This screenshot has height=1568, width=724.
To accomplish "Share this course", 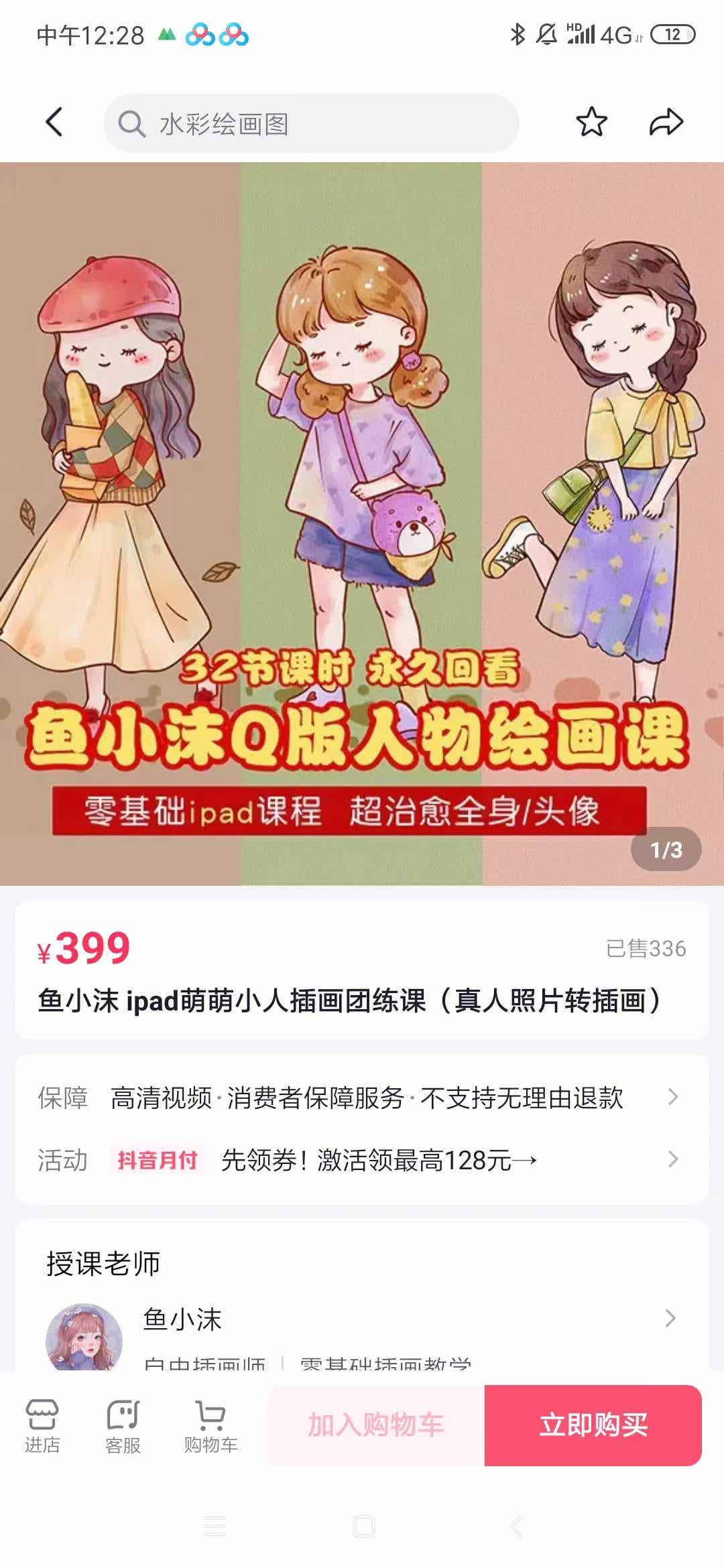I will [666, 122].
